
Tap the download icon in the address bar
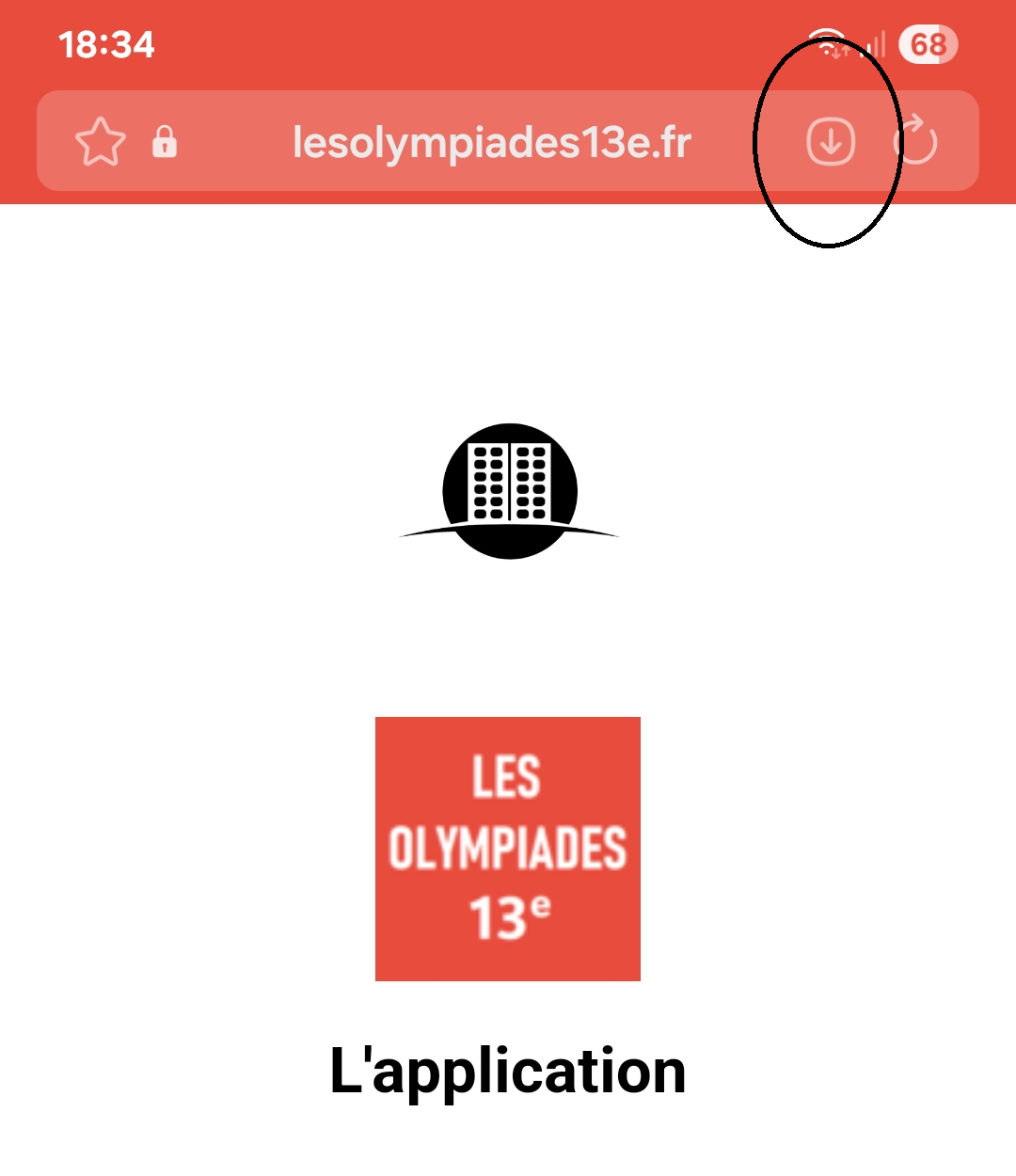(x=831, y=142)
